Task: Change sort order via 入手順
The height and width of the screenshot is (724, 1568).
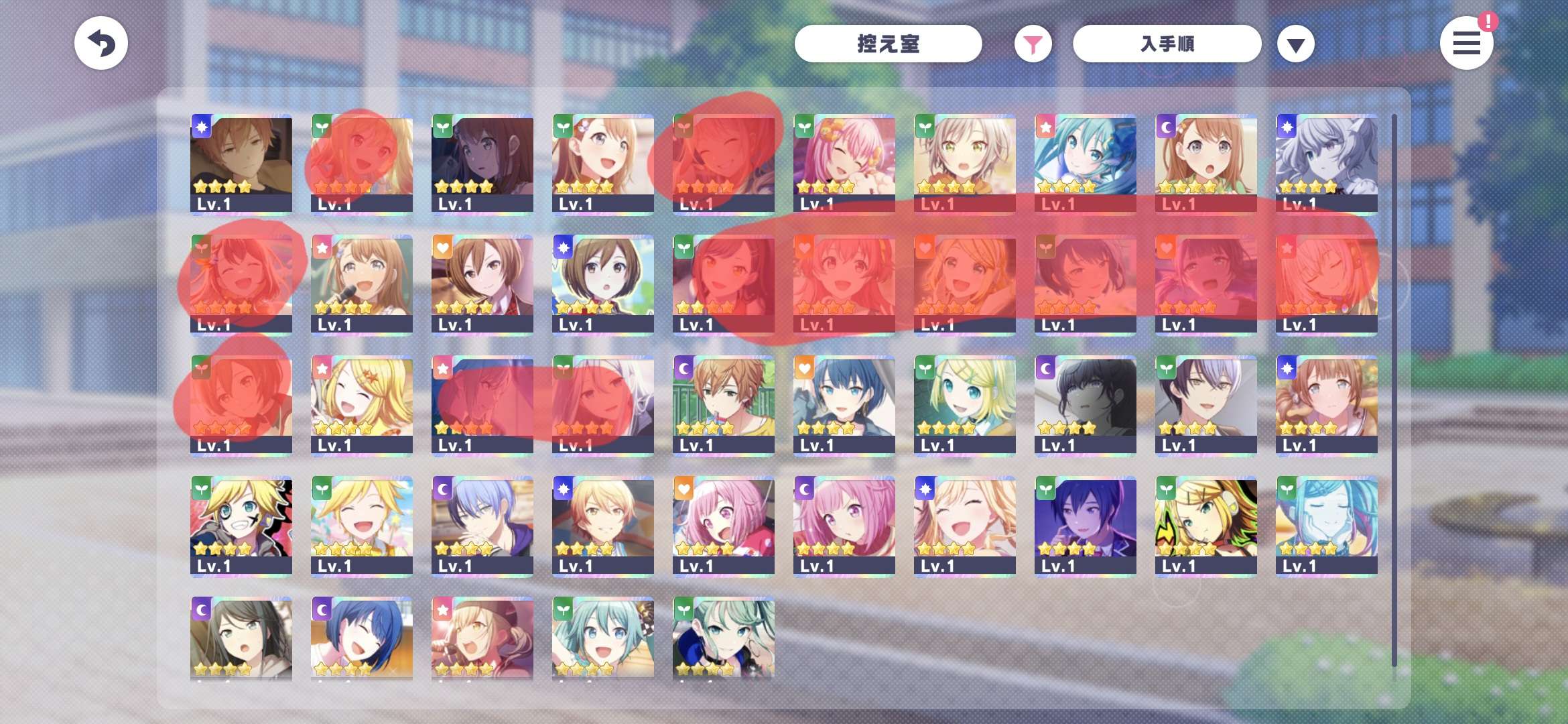Action: (1167, 44)
